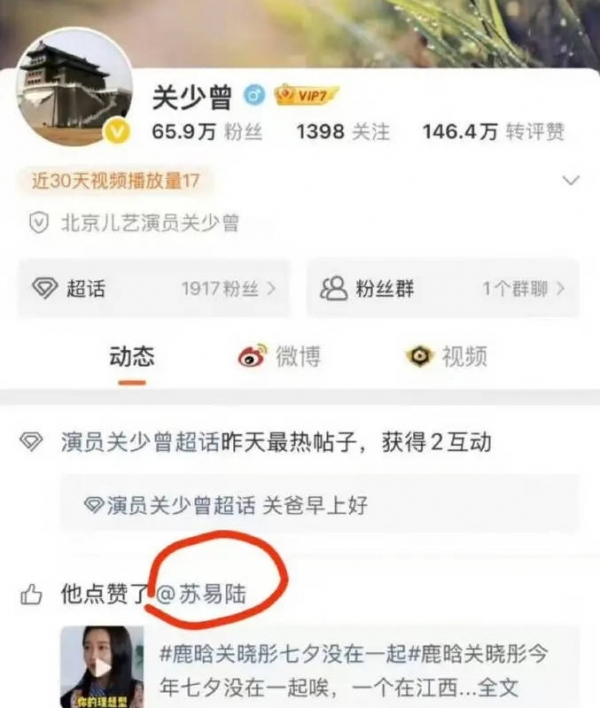Expand profile details with the chevron
The image size is (600, 708).
tap(571, 181)
